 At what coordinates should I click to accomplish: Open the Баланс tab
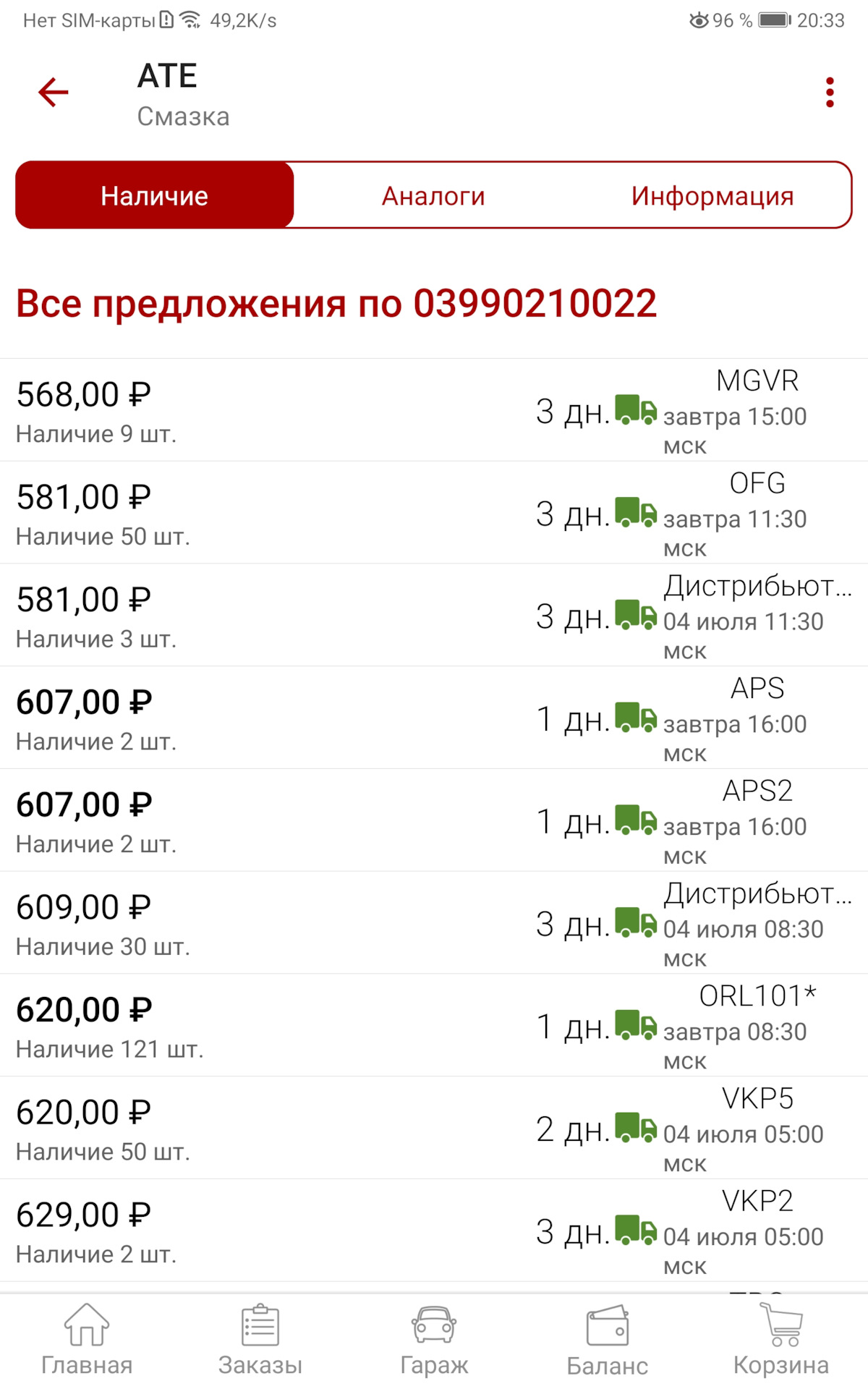point(608,1340)
